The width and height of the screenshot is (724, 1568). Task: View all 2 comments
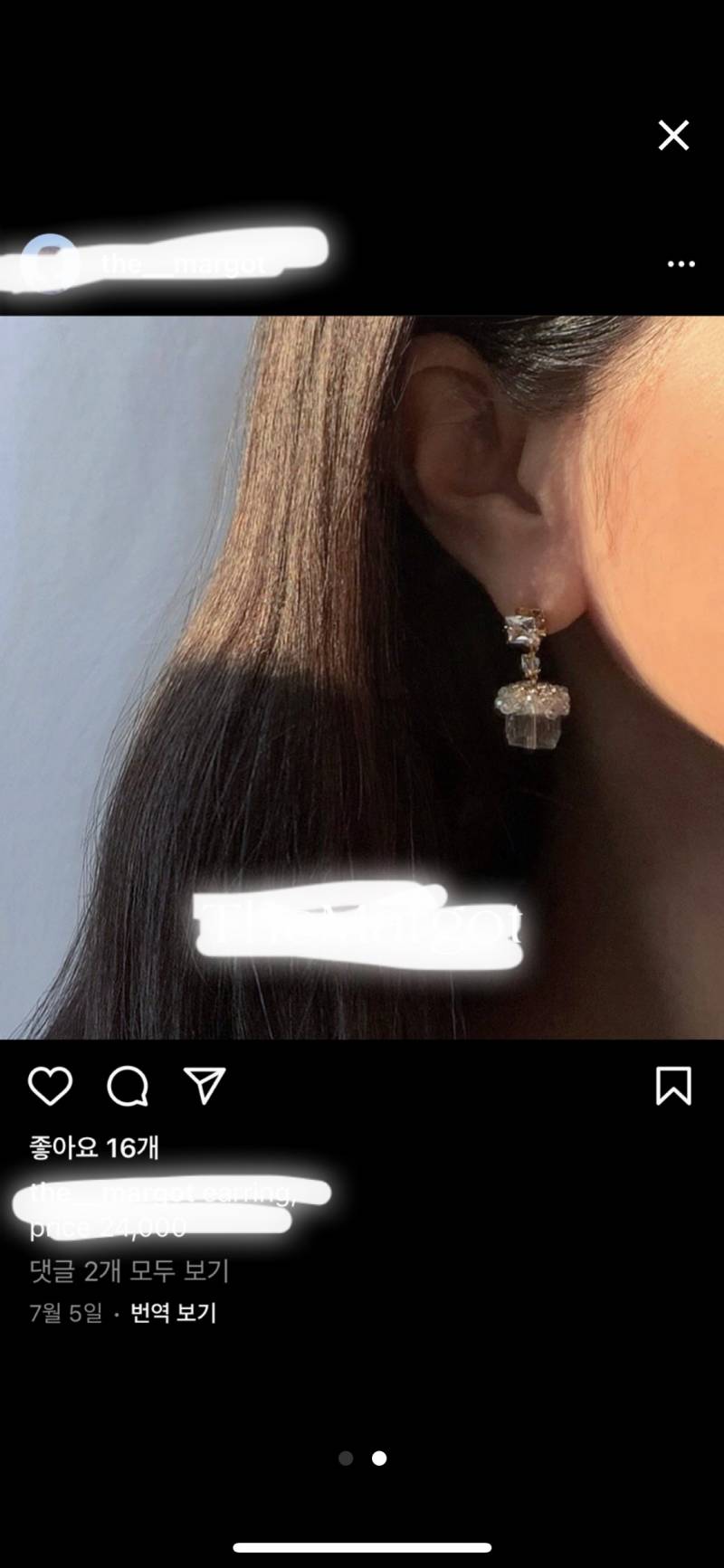[x=129, y=1271]
